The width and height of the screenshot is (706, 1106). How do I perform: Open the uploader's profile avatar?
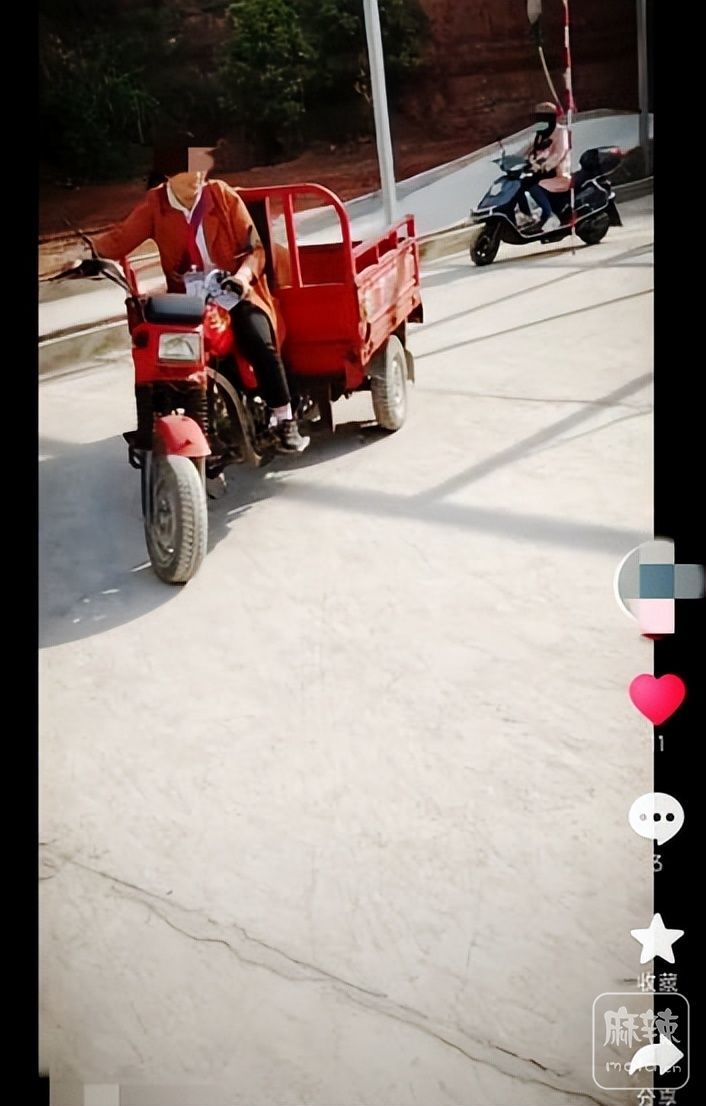655,586
